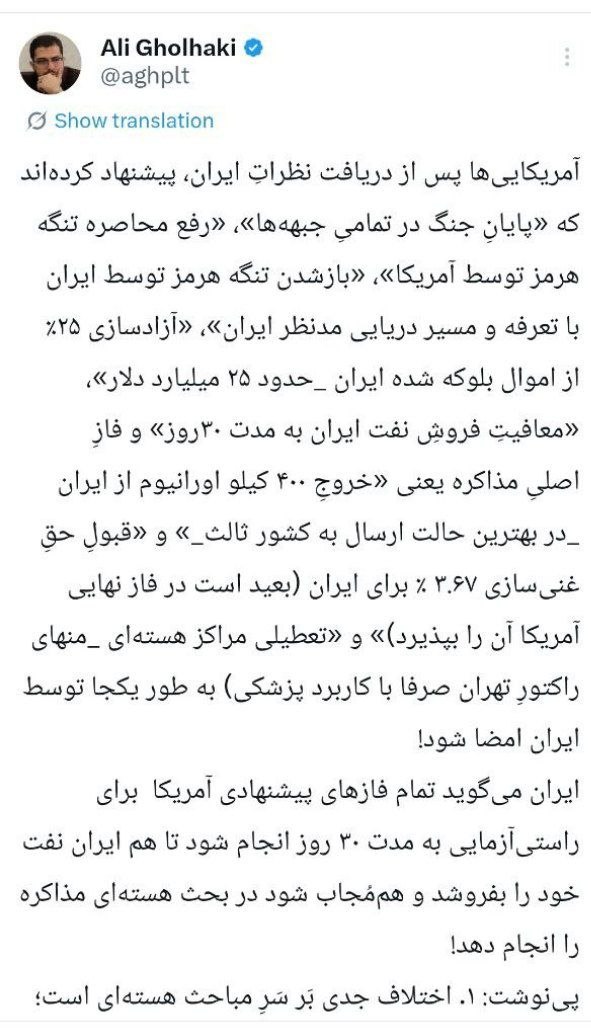The image size is (591, 1028).
Task: Tap Show translation link
Action: click(x=121, y=121)
